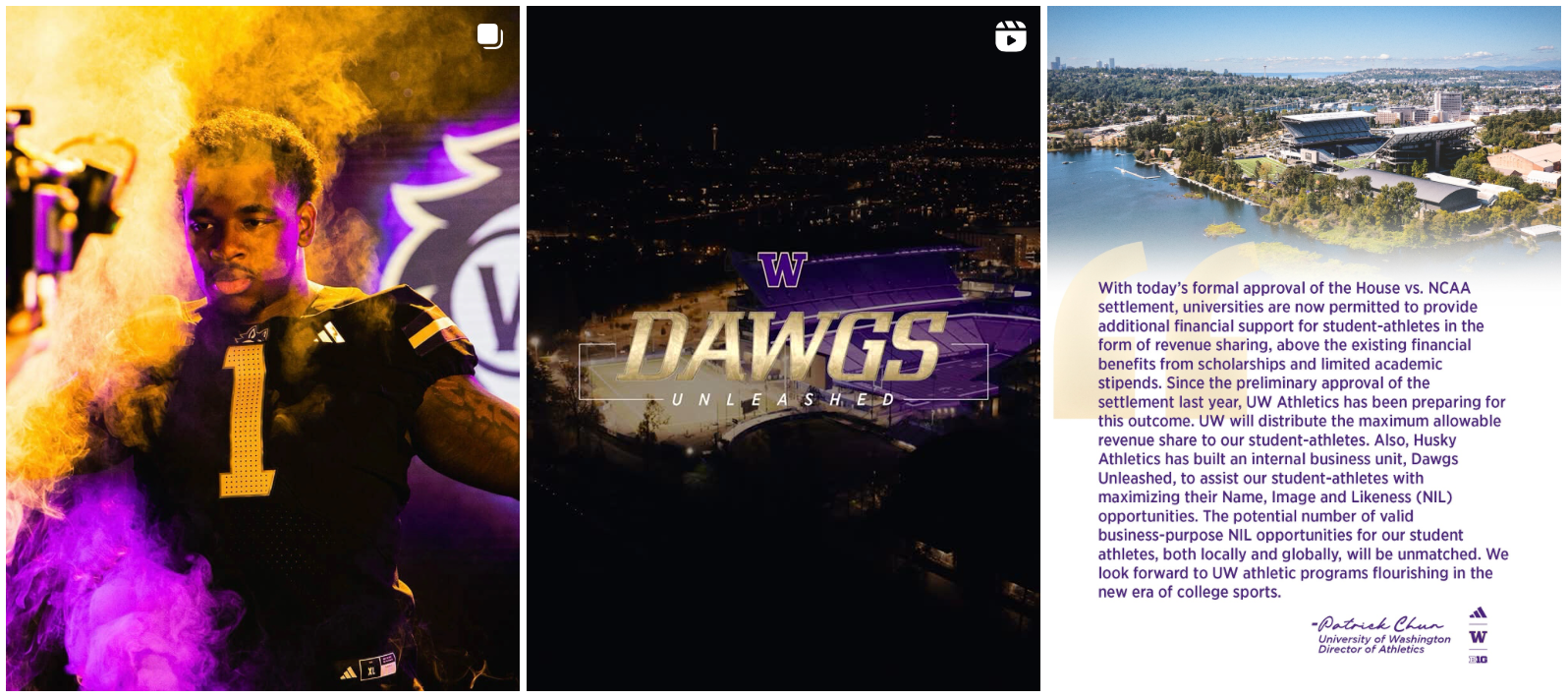Play the Dawgs Unleashed reel
This screenshot has width=1568, height=698.
[783, 348]
